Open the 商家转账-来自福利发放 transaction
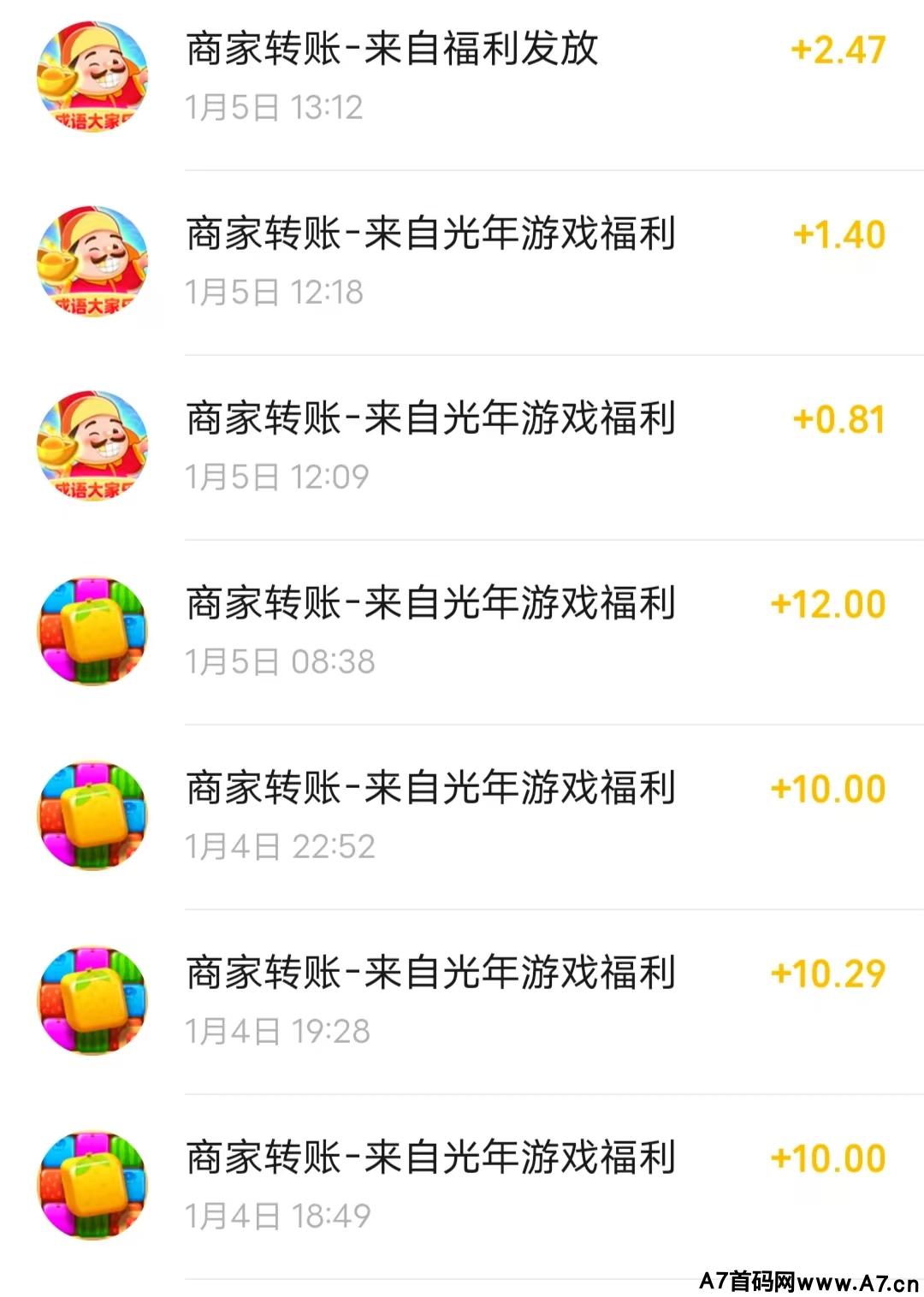This screenshot has height=1297, width=924. [394, 50]
